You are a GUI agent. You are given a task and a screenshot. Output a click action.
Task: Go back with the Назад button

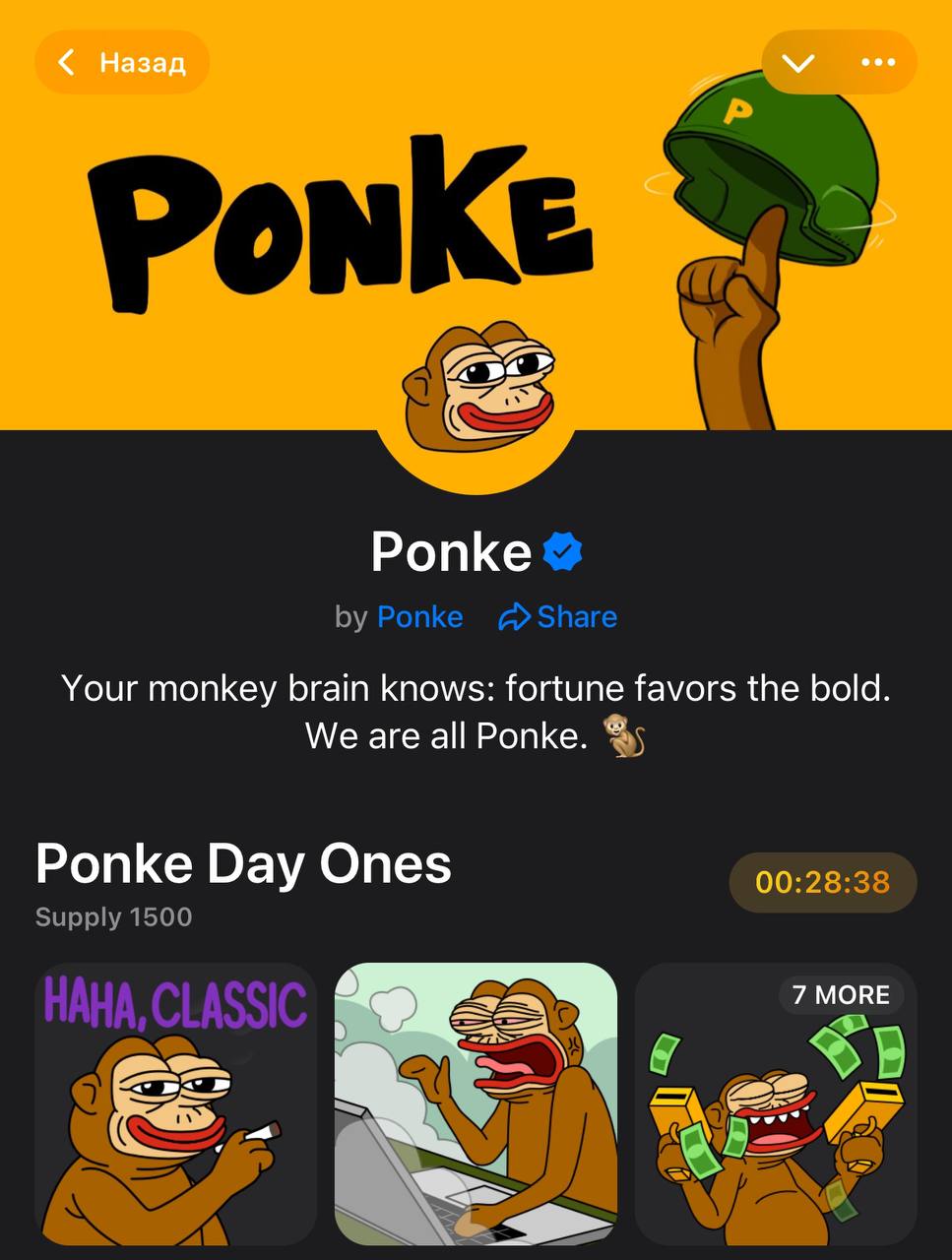pos(122,63)
